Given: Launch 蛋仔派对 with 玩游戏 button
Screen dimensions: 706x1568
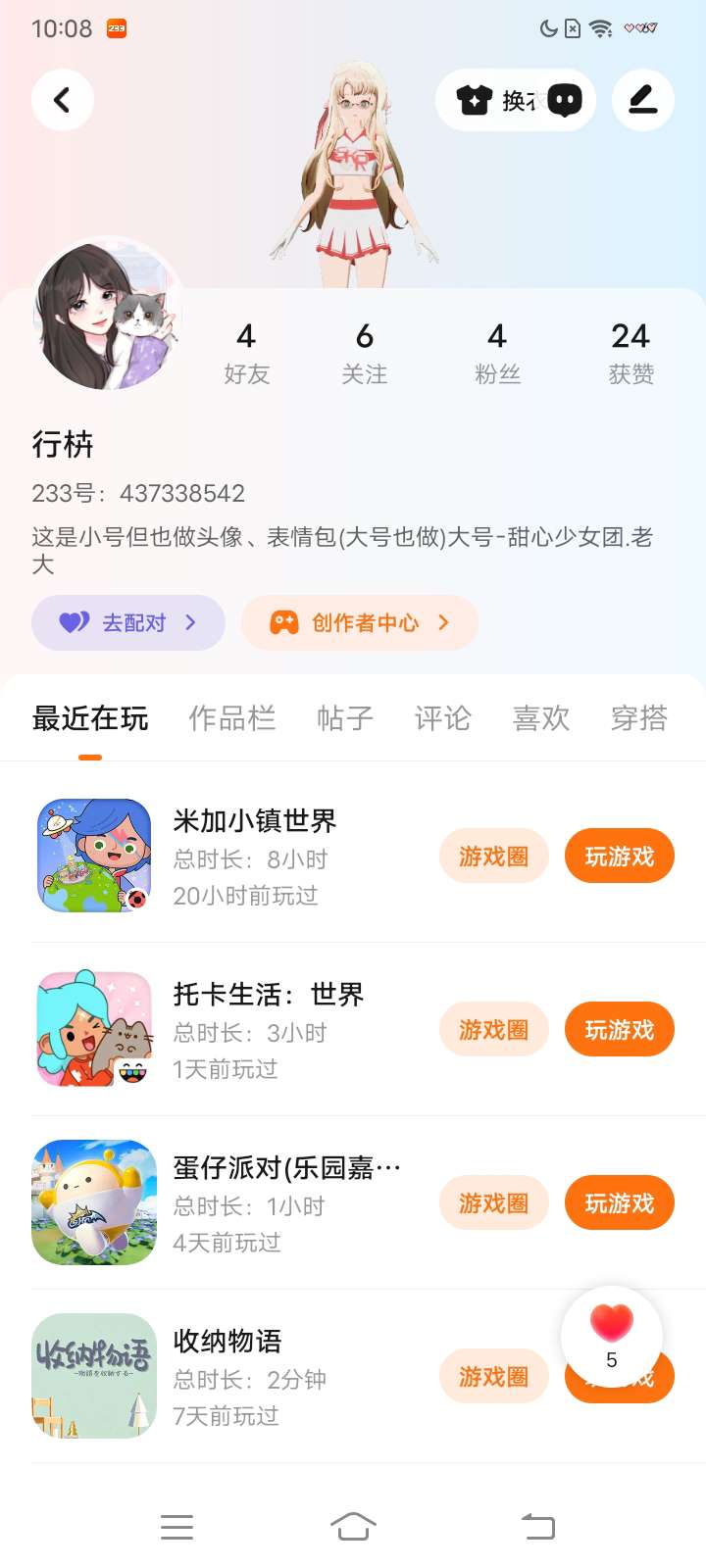Looking at the screenshot, I should point(619,1203).
